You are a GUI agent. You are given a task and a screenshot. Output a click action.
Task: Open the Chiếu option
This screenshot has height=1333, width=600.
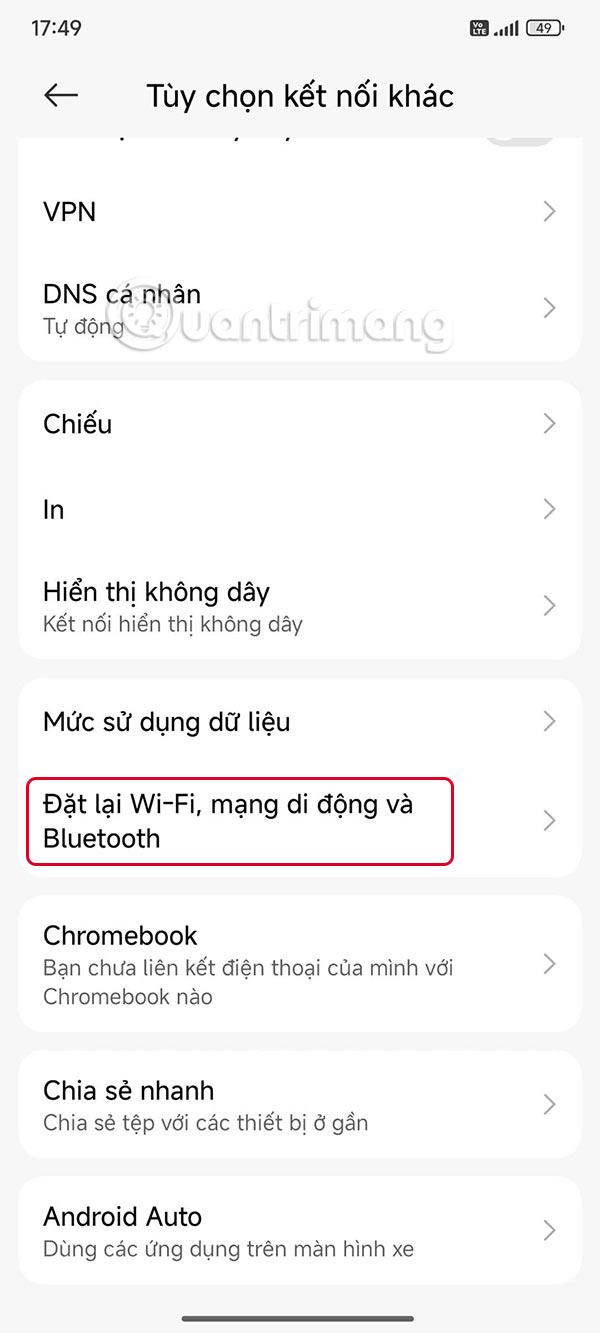(299, 424)
